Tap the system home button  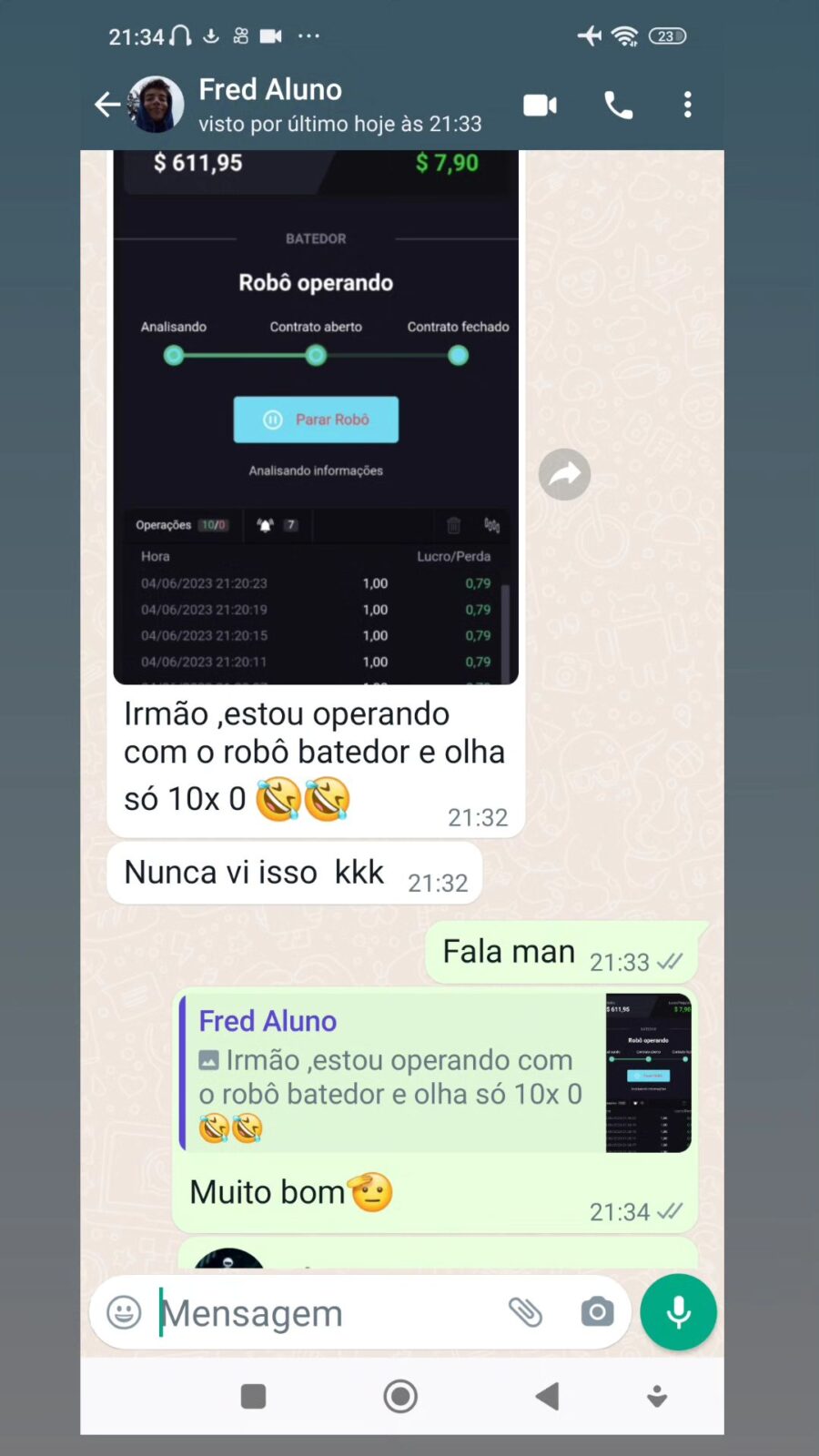tap(400, 1396)
